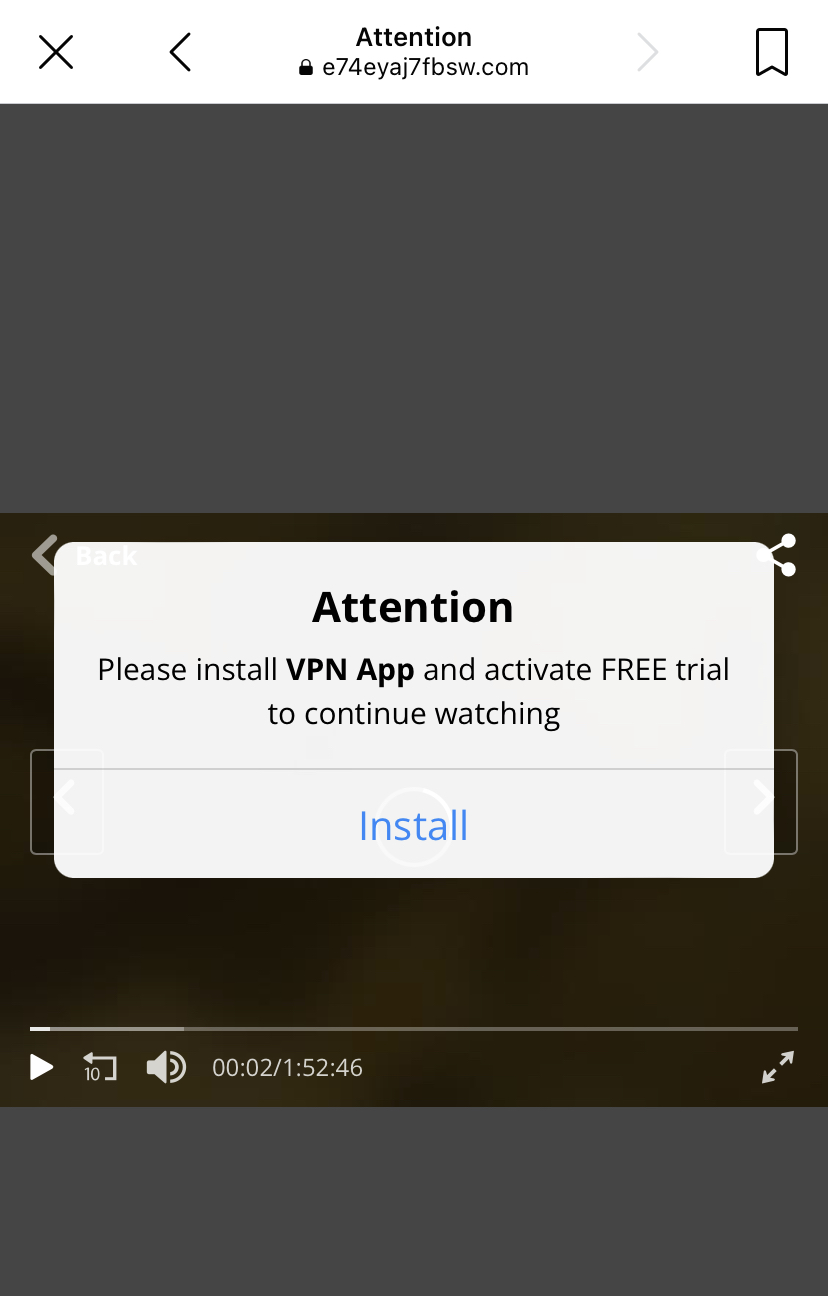828x1296 pixels.
Task: Enter fullscreen video mode
Action: pos(777,1068)
